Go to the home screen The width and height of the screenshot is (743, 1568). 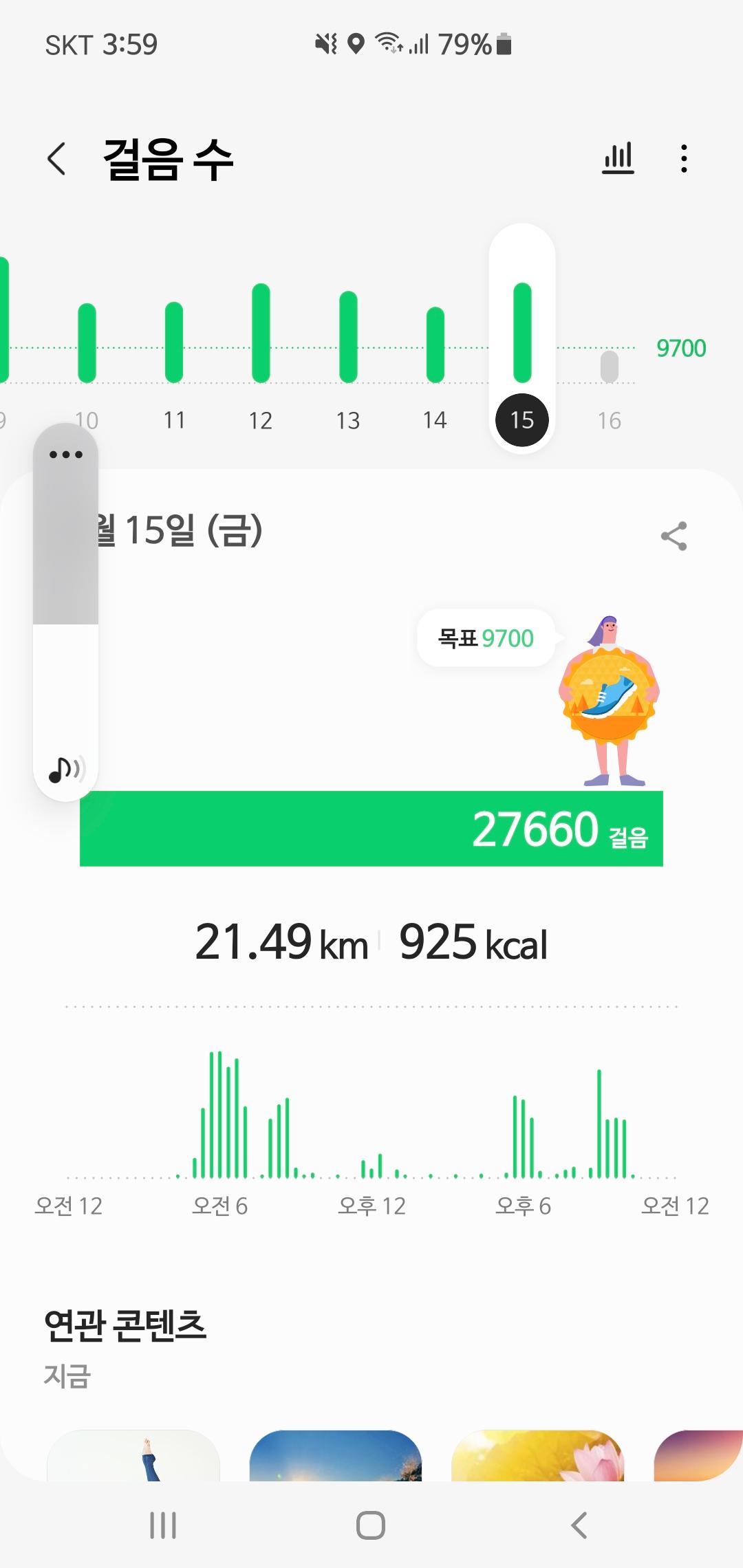tap(371, 1525)
